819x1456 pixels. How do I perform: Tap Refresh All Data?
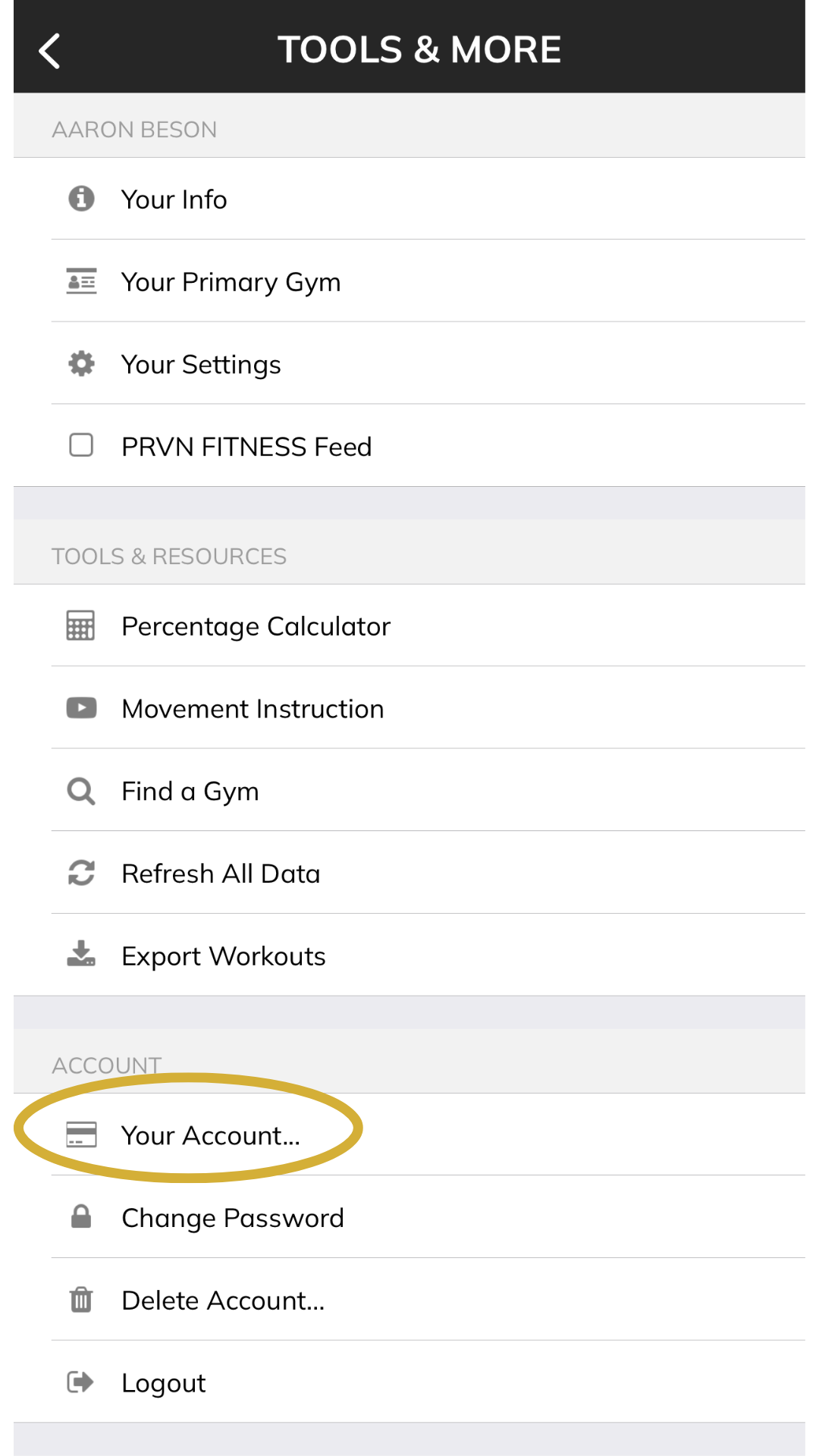pyautogui.click(x=221, y=874)
